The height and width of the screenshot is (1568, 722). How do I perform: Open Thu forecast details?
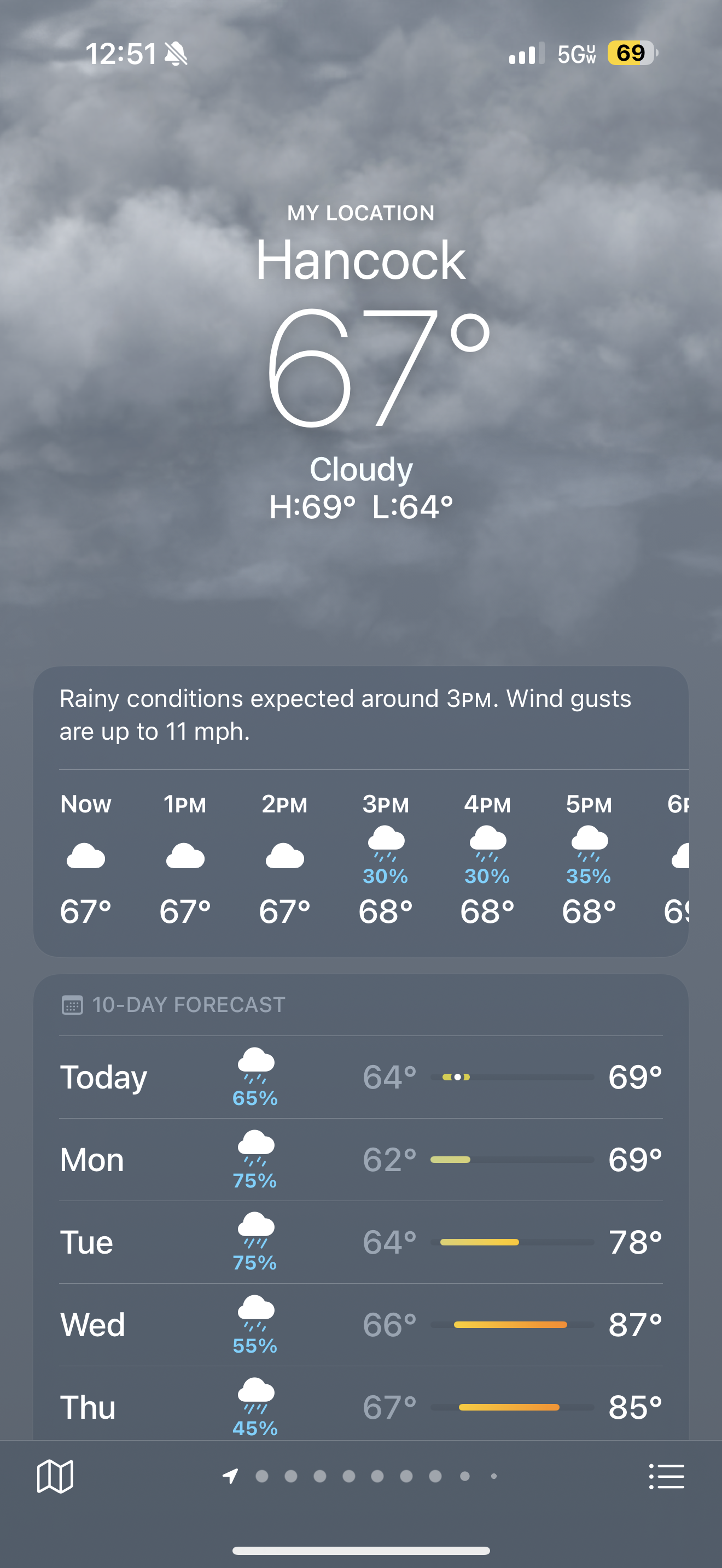coord(360,1407)
